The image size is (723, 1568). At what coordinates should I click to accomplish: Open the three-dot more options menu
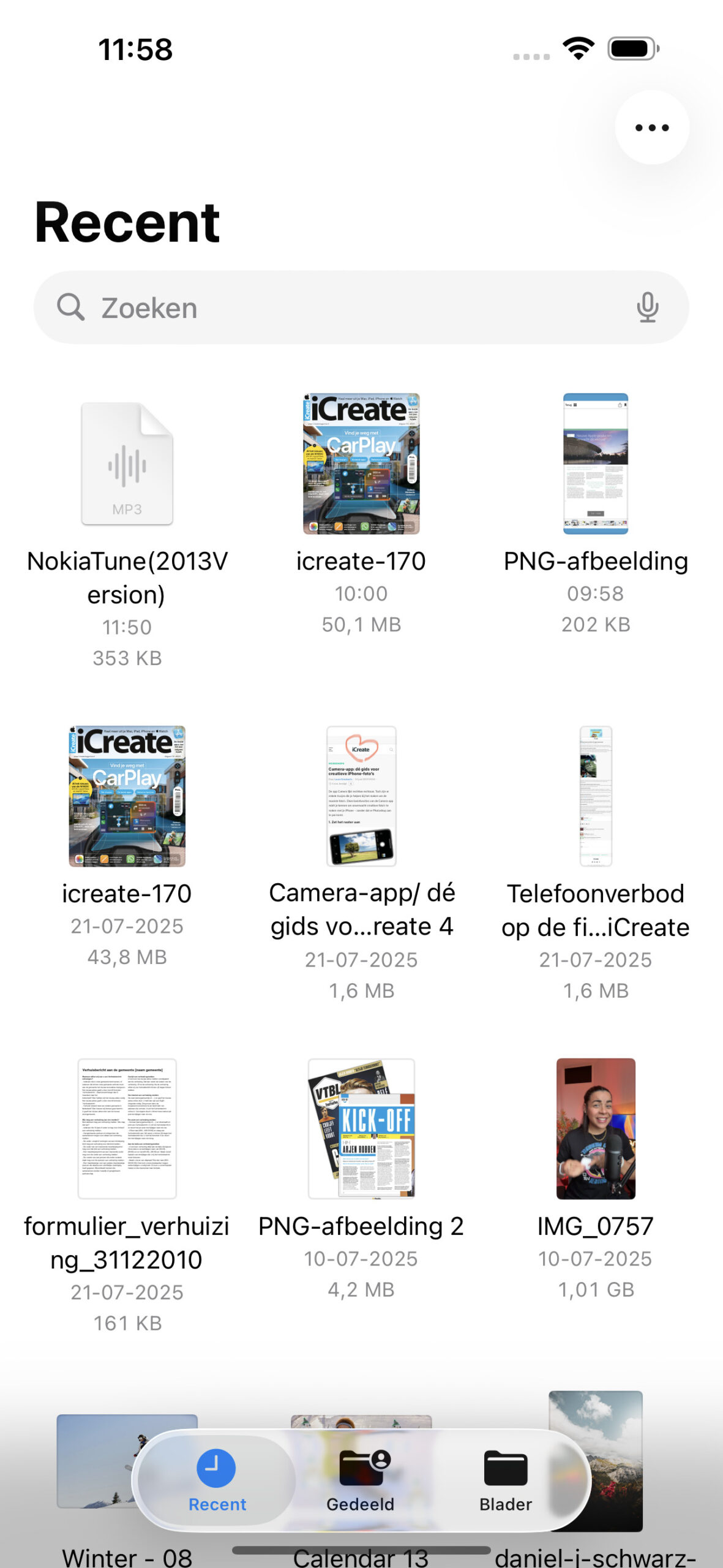(651, 127)
